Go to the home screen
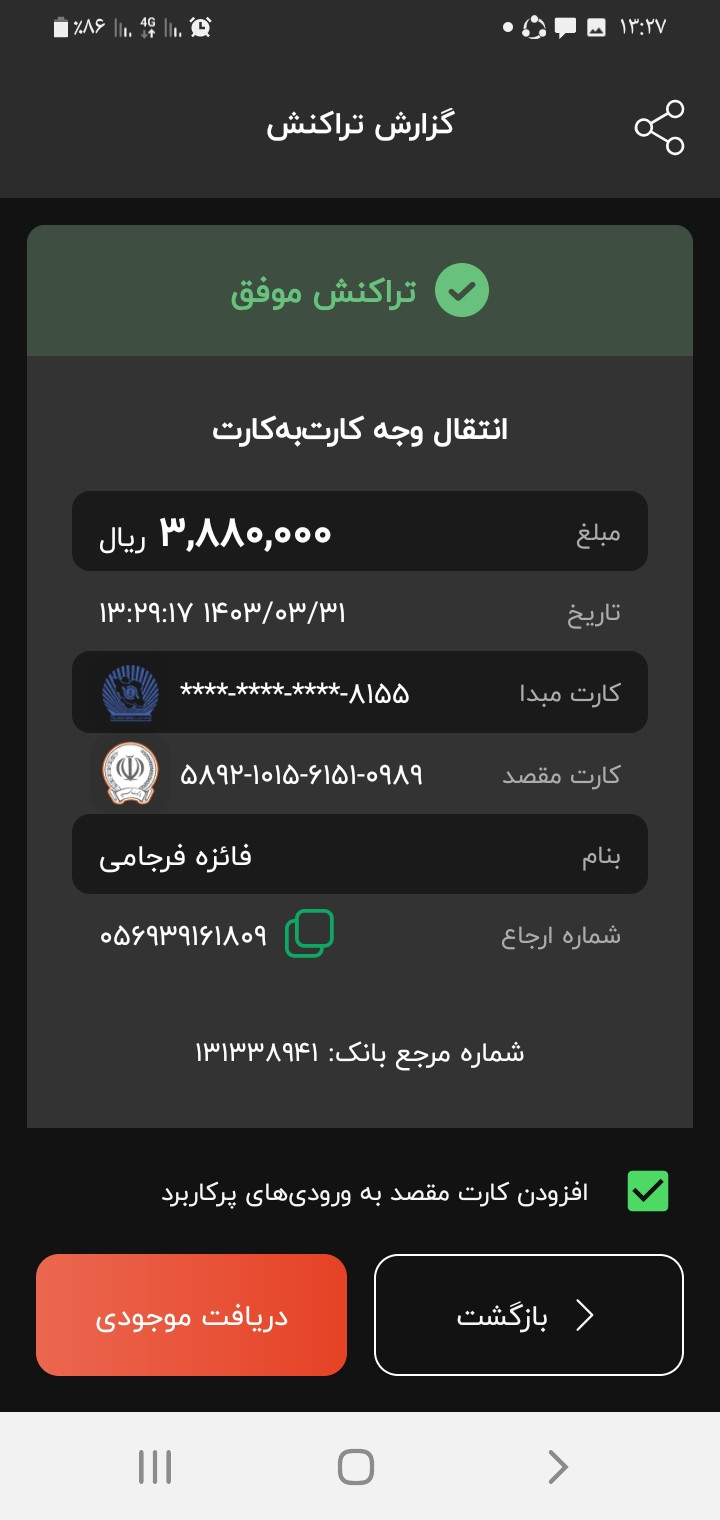 pyautogui.click(x=356, y=1467)
